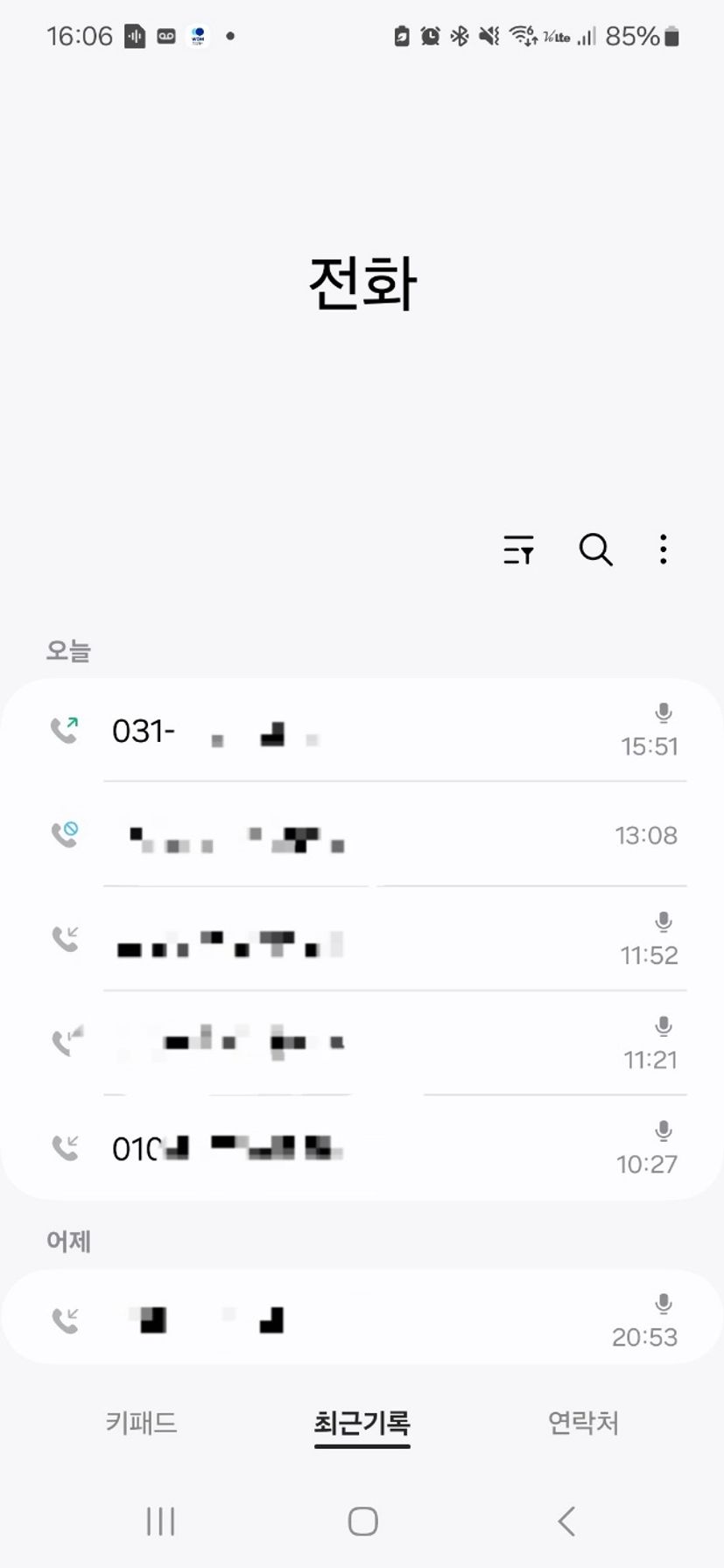Image resolution: width=724 pixels, height=1568 pixels.
Task: Expand the incoming call at 11:52
Action: pyautogui.click(x=362, y=939)
